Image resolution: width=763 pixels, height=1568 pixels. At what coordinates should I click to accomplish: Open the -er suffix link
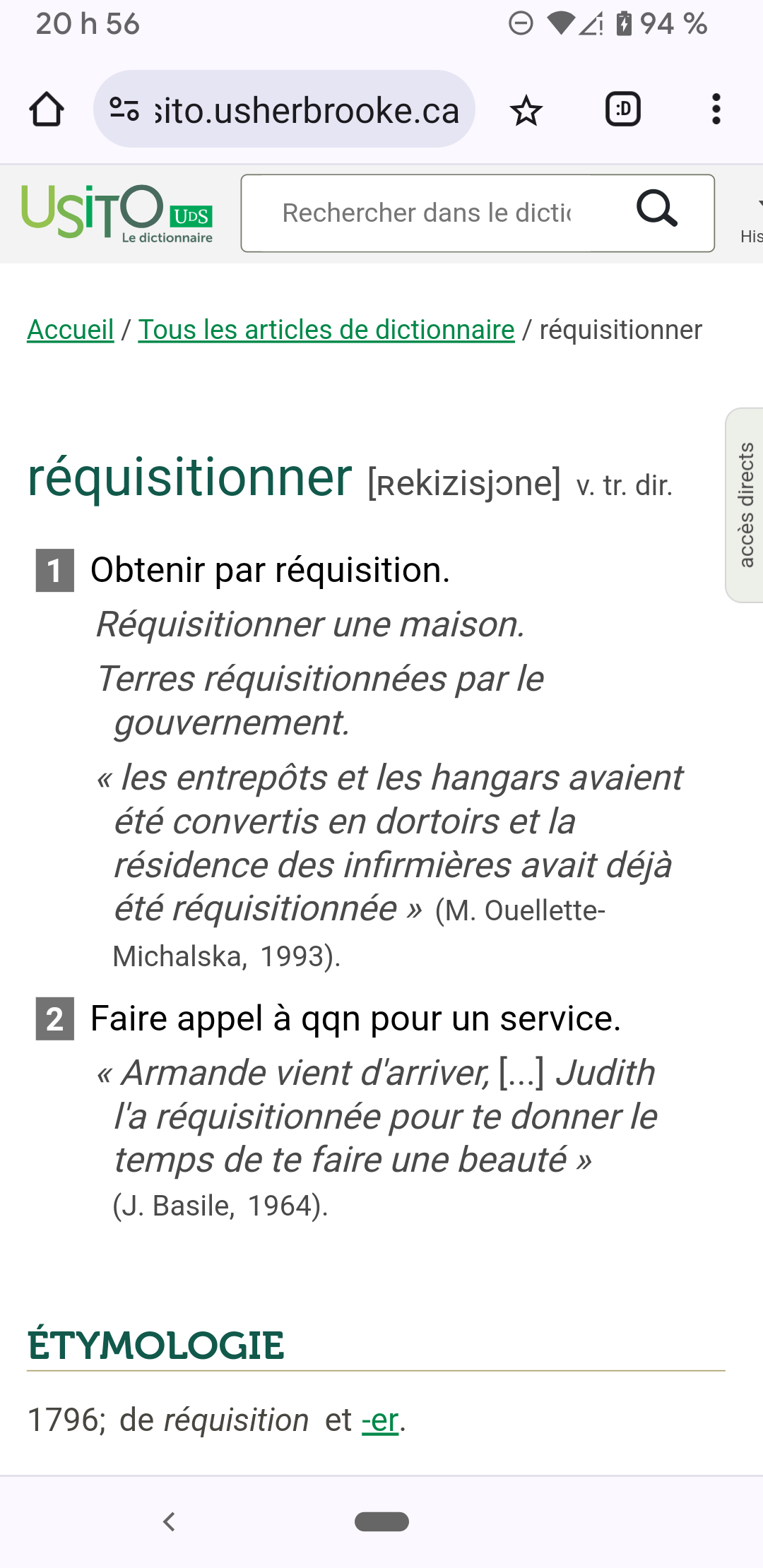click(x=380, y=1420)
